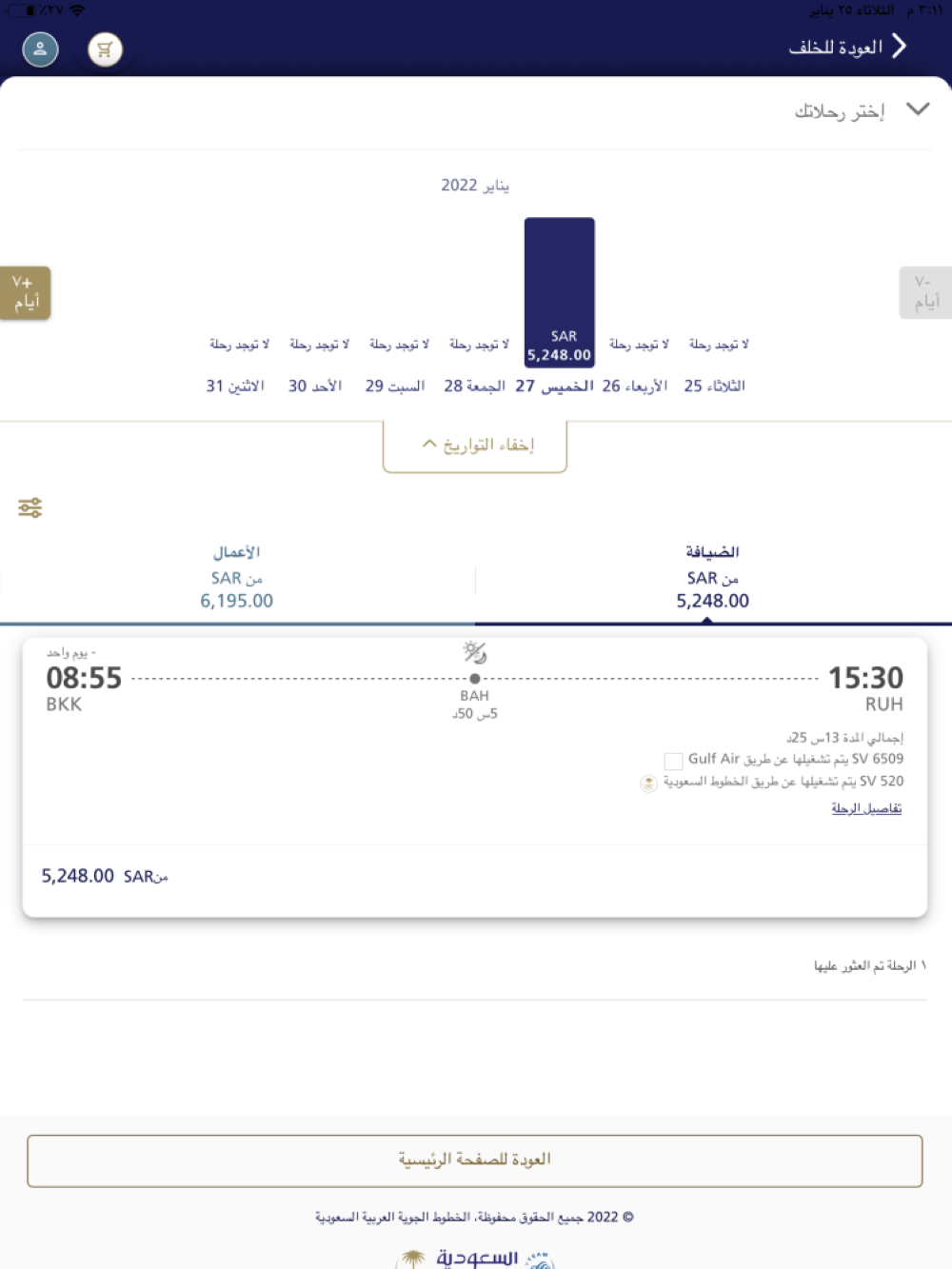
Task: Go back using العودة للخلف
Action: click(846, 47)
